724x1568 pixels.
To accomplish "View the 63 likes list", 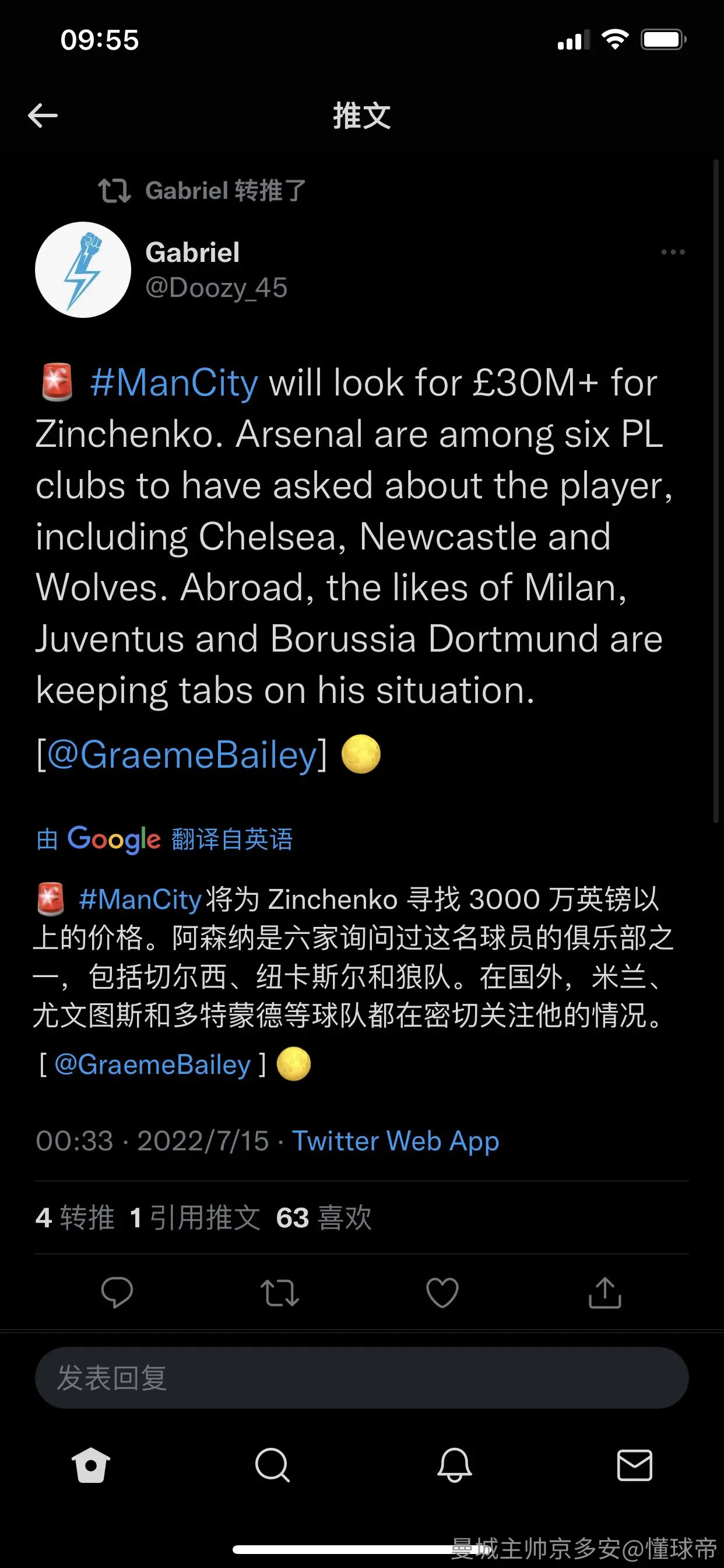I will [324, 1218].
